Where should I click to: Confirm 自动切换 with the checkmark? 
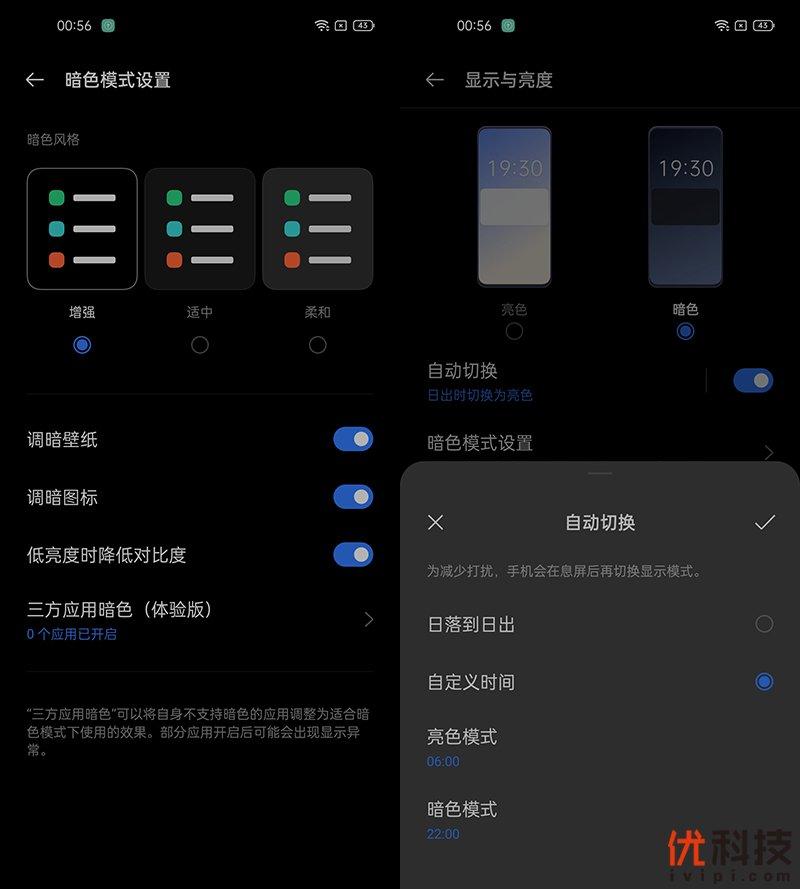point(765,522)
